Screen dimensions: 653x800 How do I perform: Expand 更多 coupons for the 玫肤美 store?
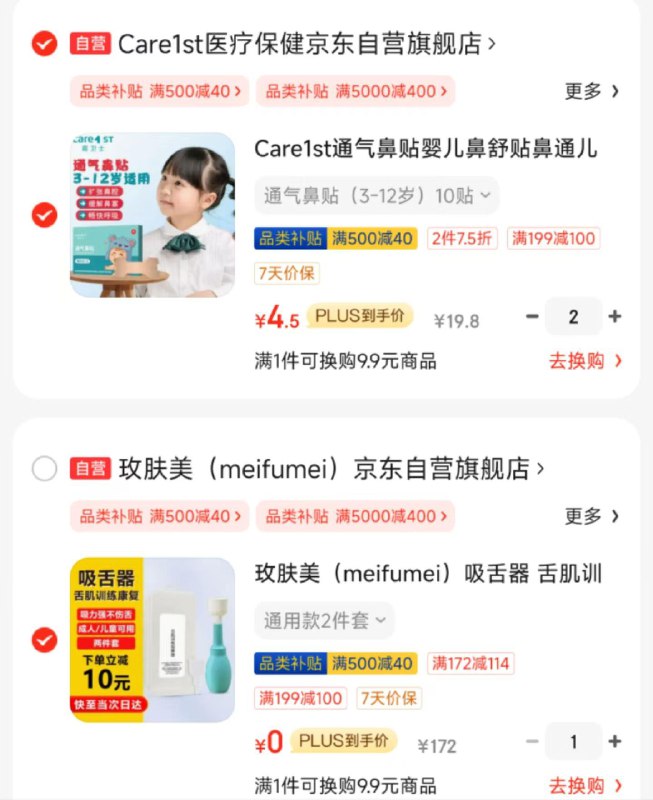click(592, 516)
